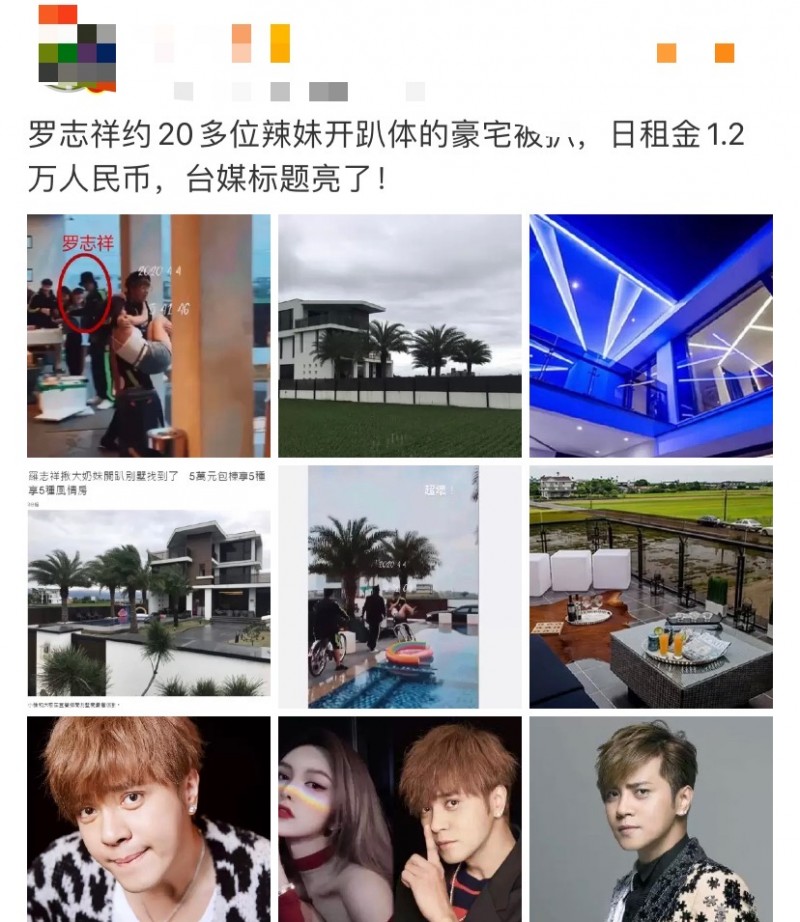Open the poster's pixelated profile avatar
The height and width of the screenshot is (922, 800).
pyautogui.click(x=77, y=46)
